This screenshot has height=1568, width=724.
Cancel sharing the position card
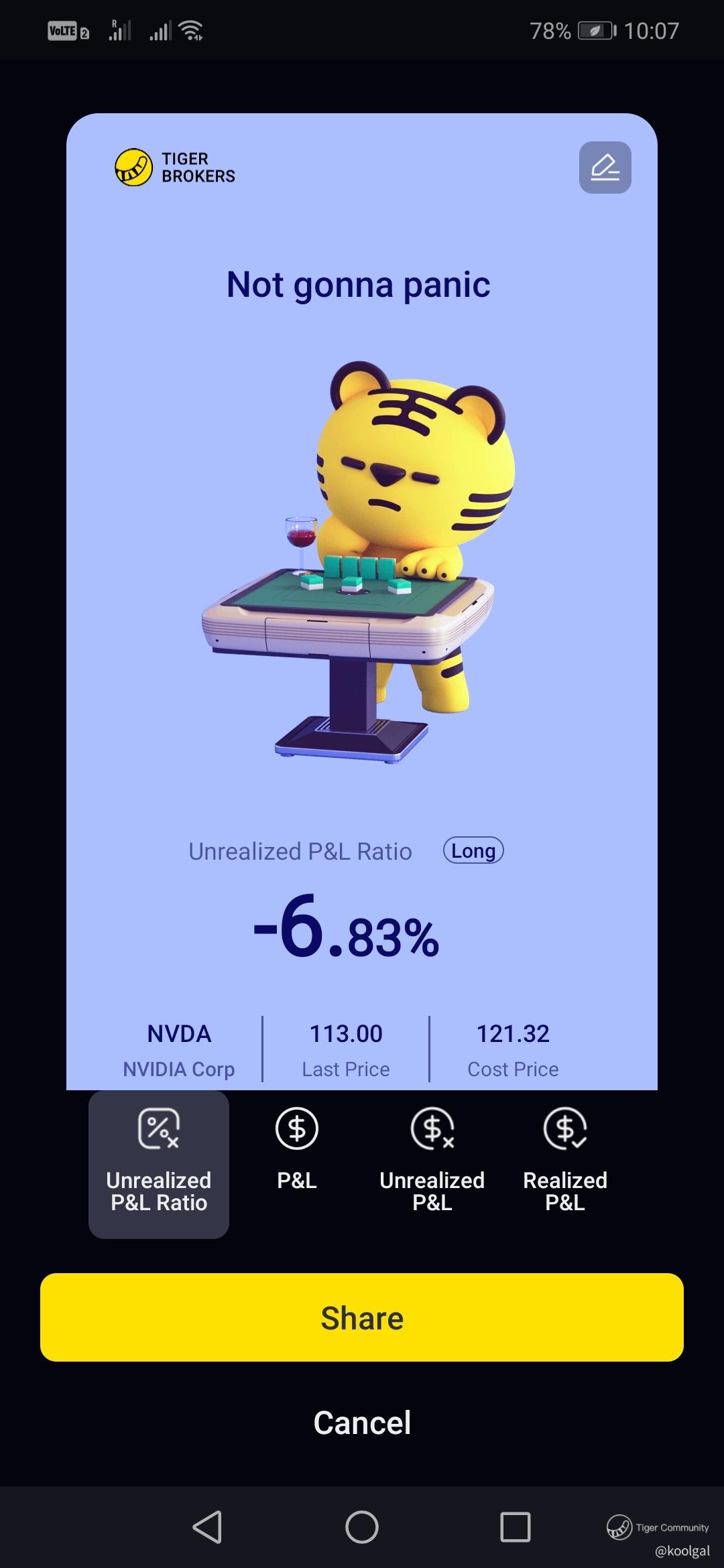pos(362,1422)
